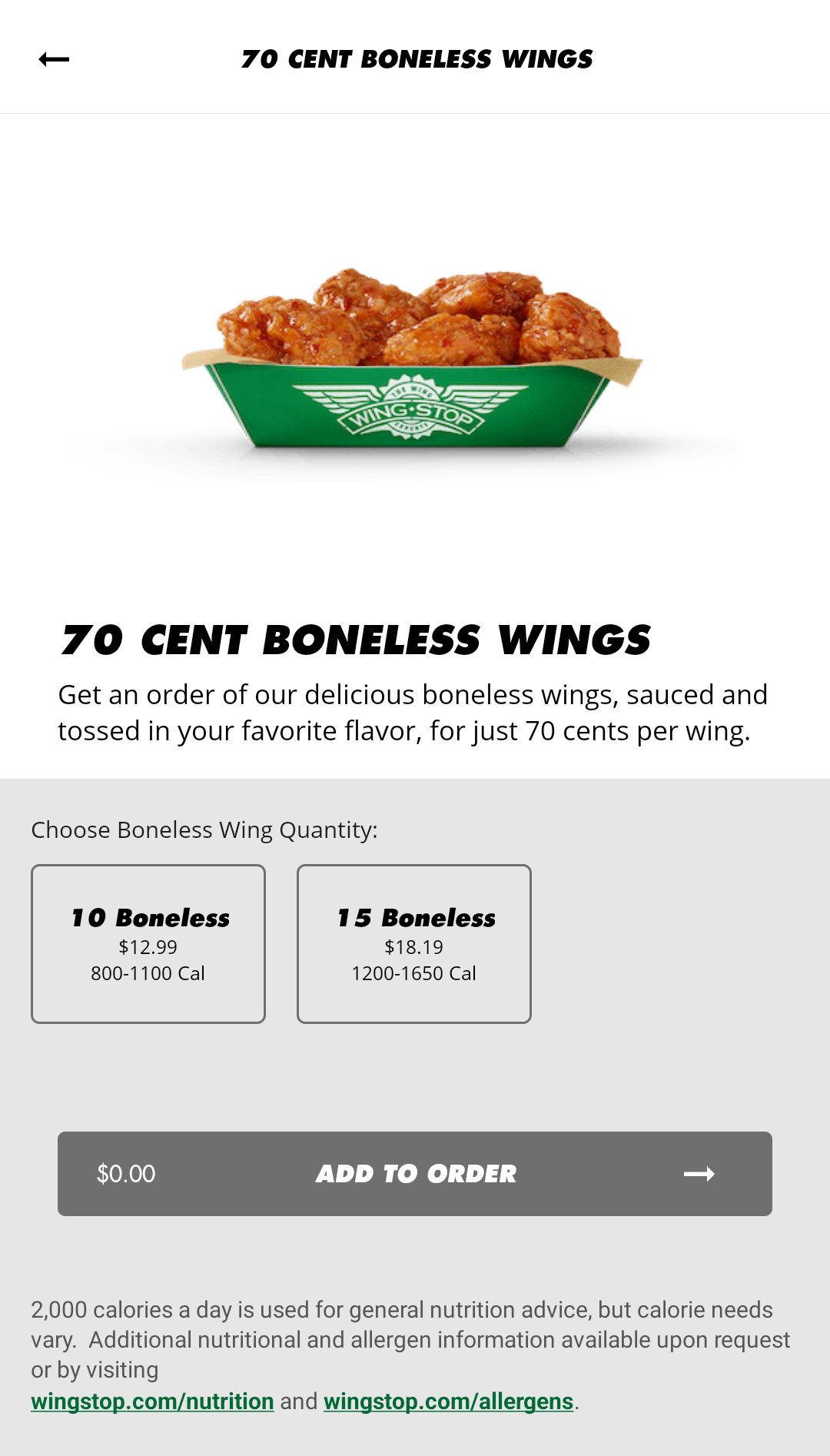
Task: Choose the $12.99 wing option
Action: (148, 947)
